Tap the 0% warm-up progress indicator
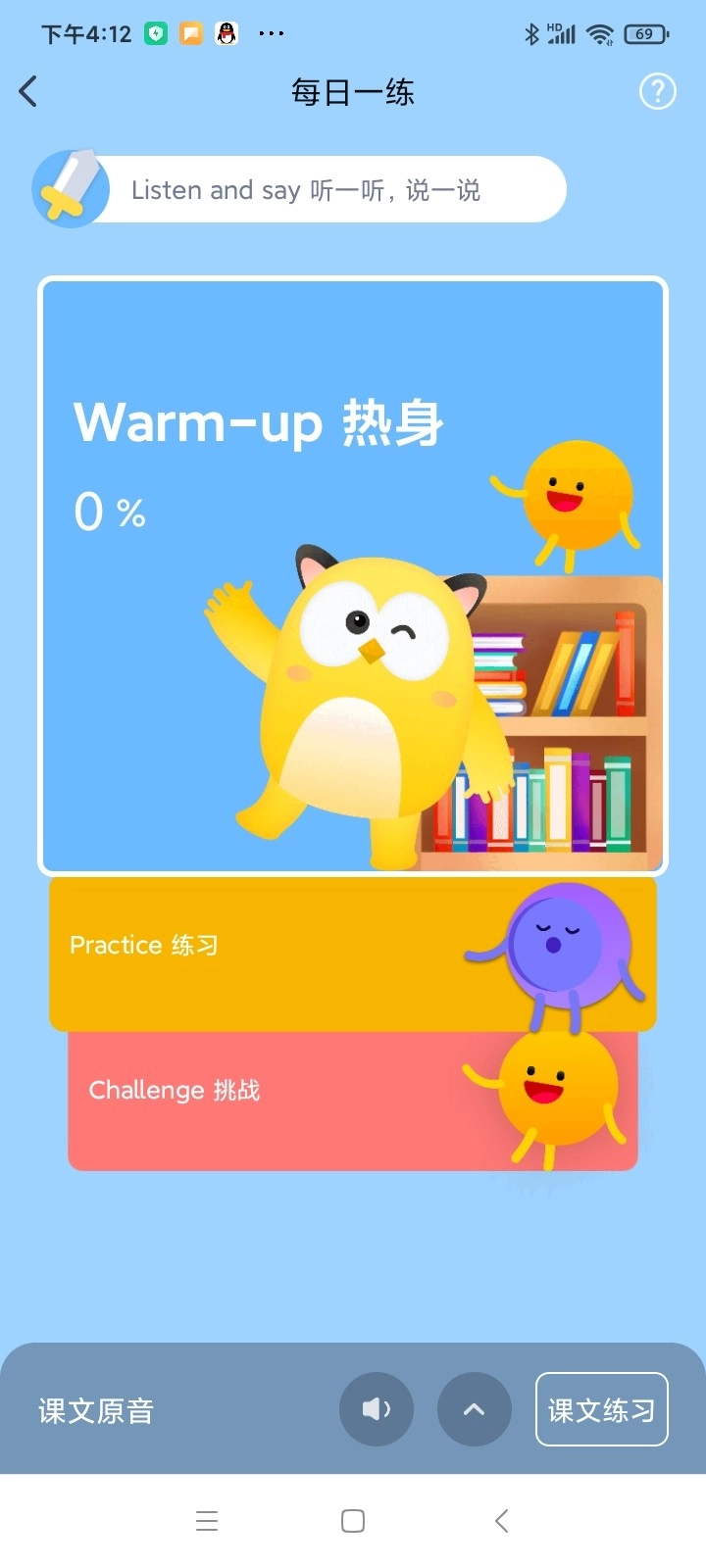The image size is (706, 1568). pos(110,511)
